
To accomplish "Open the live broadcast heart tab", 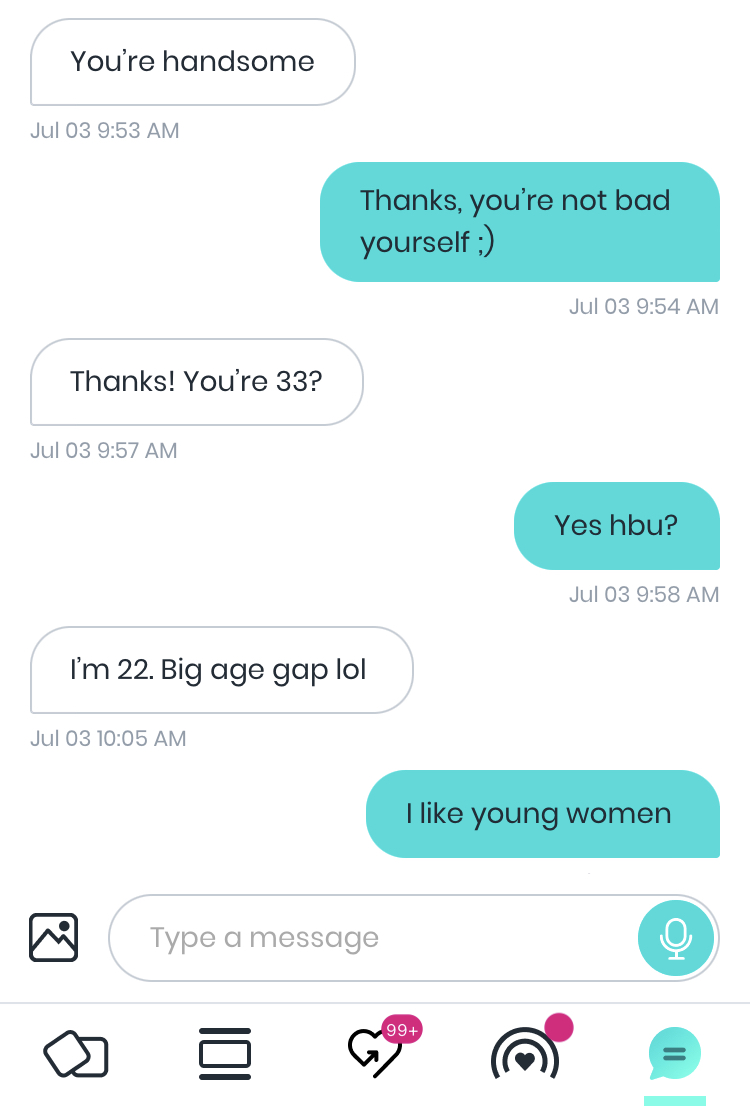I will [525, 1054].
